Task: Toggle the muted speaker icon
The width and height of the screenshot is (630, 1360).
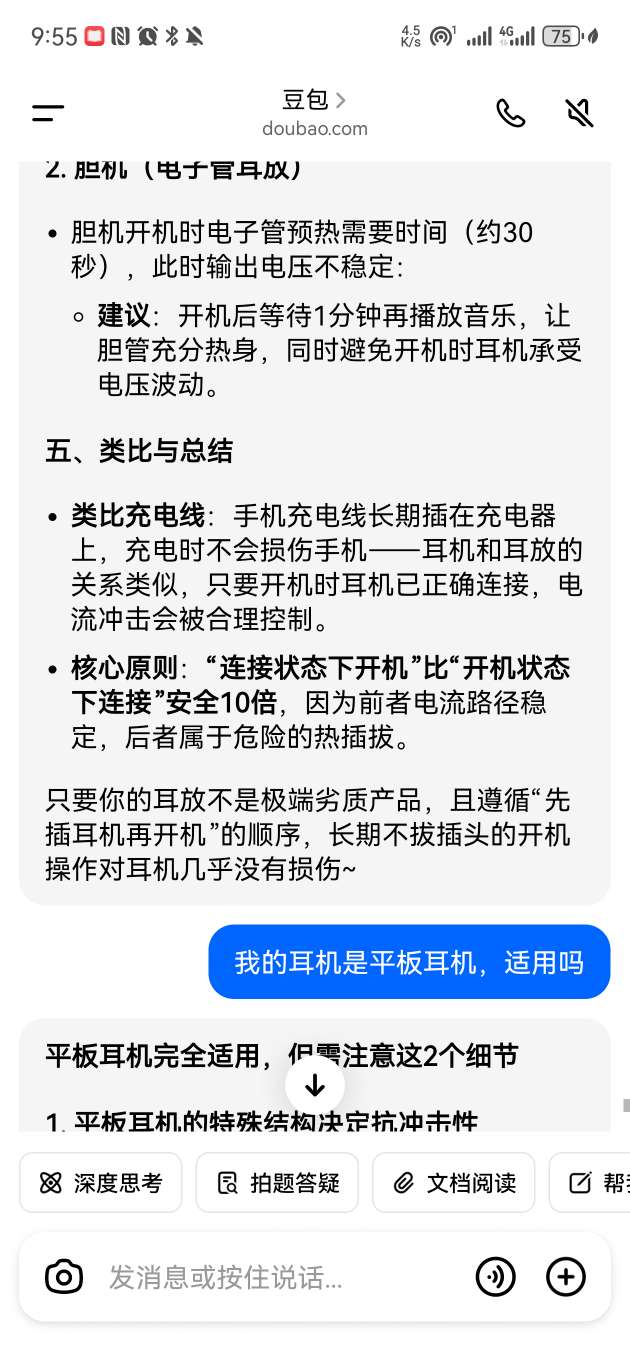Action: tap(580, 113)
